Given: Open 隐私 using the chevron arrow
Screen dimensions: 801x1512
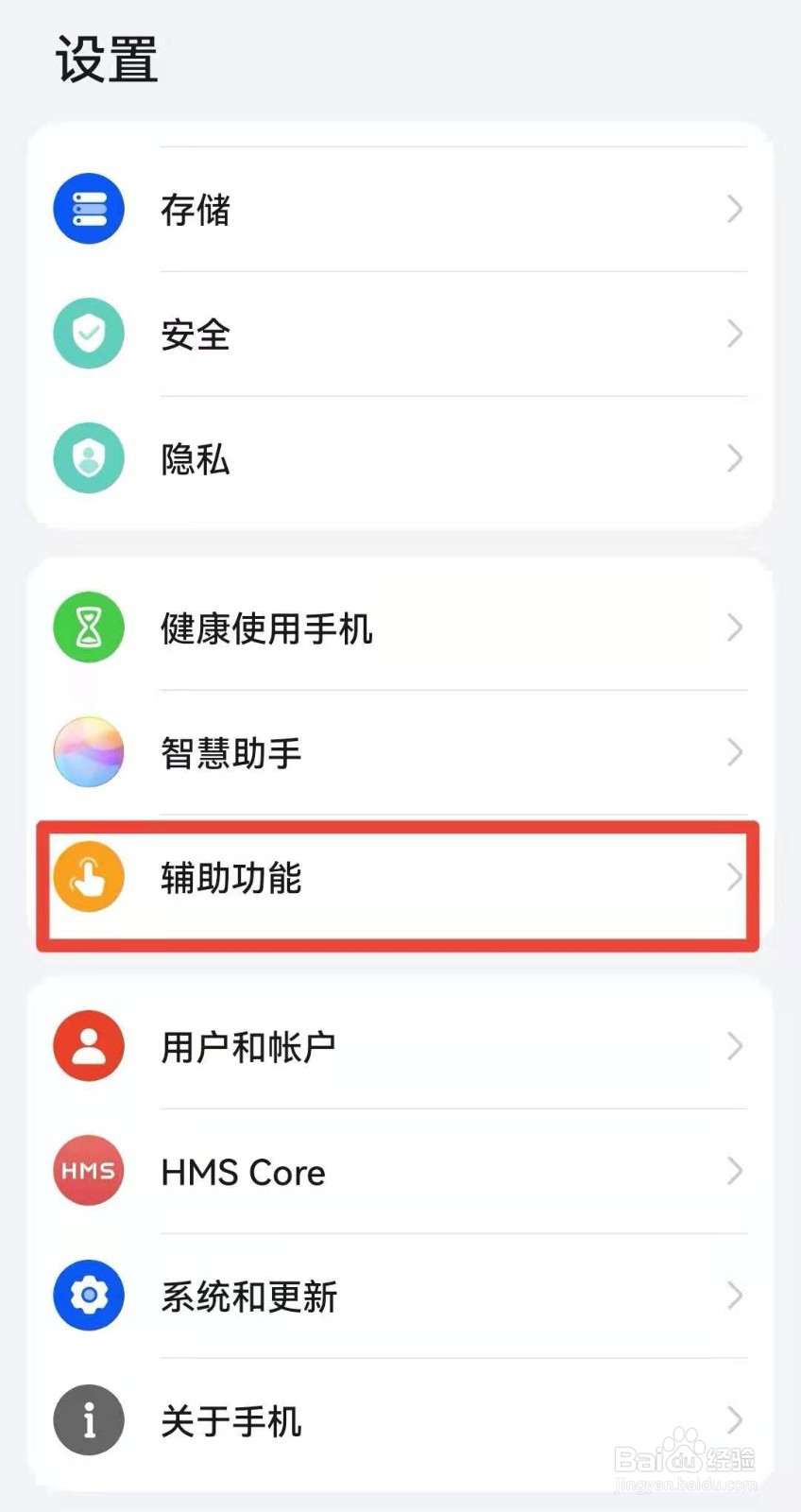Looking at the screenshot, I should click(735, 458).
